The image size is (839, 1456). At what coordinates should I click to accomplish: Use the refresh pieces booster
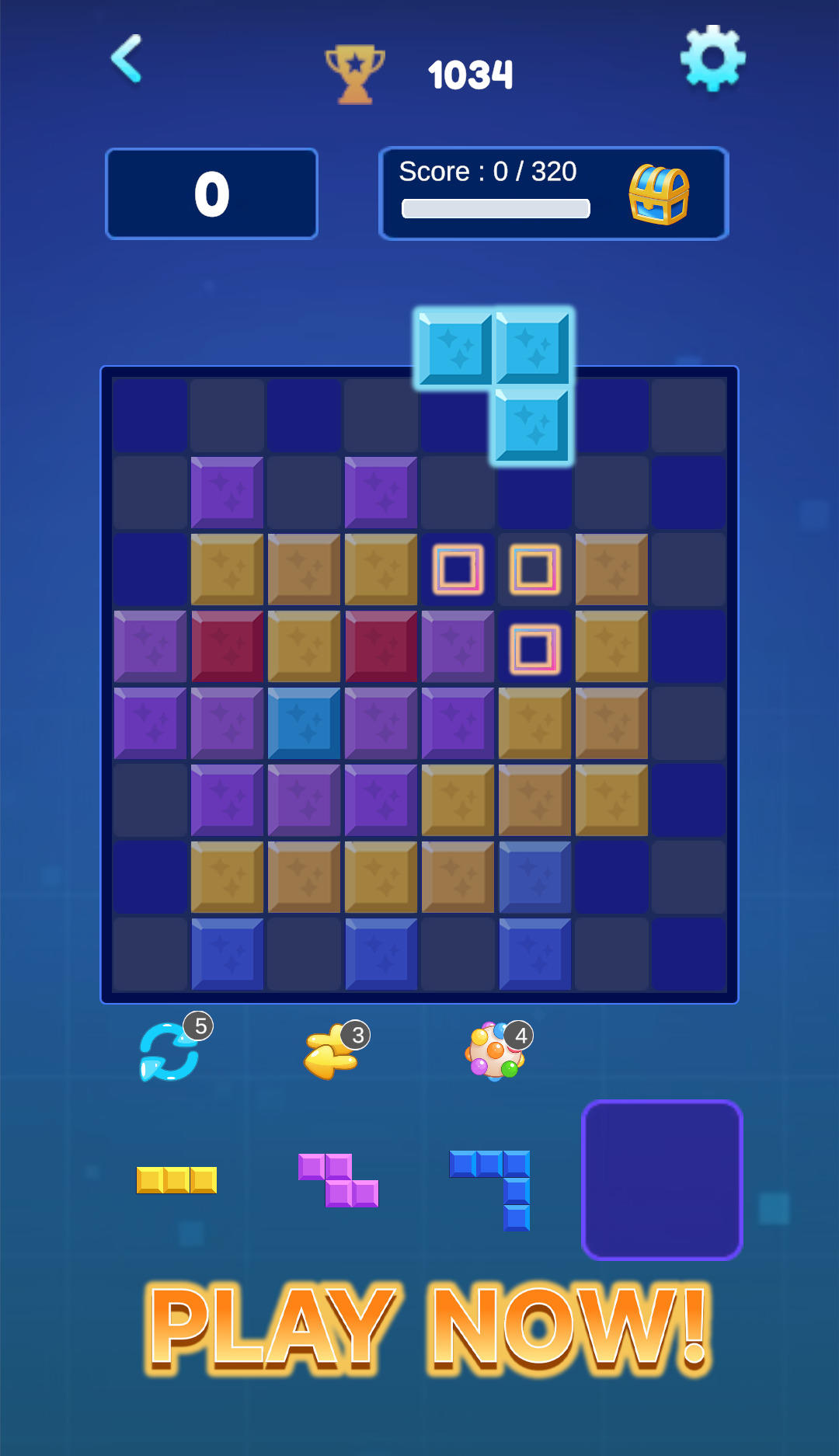[x=170, y=1051]
